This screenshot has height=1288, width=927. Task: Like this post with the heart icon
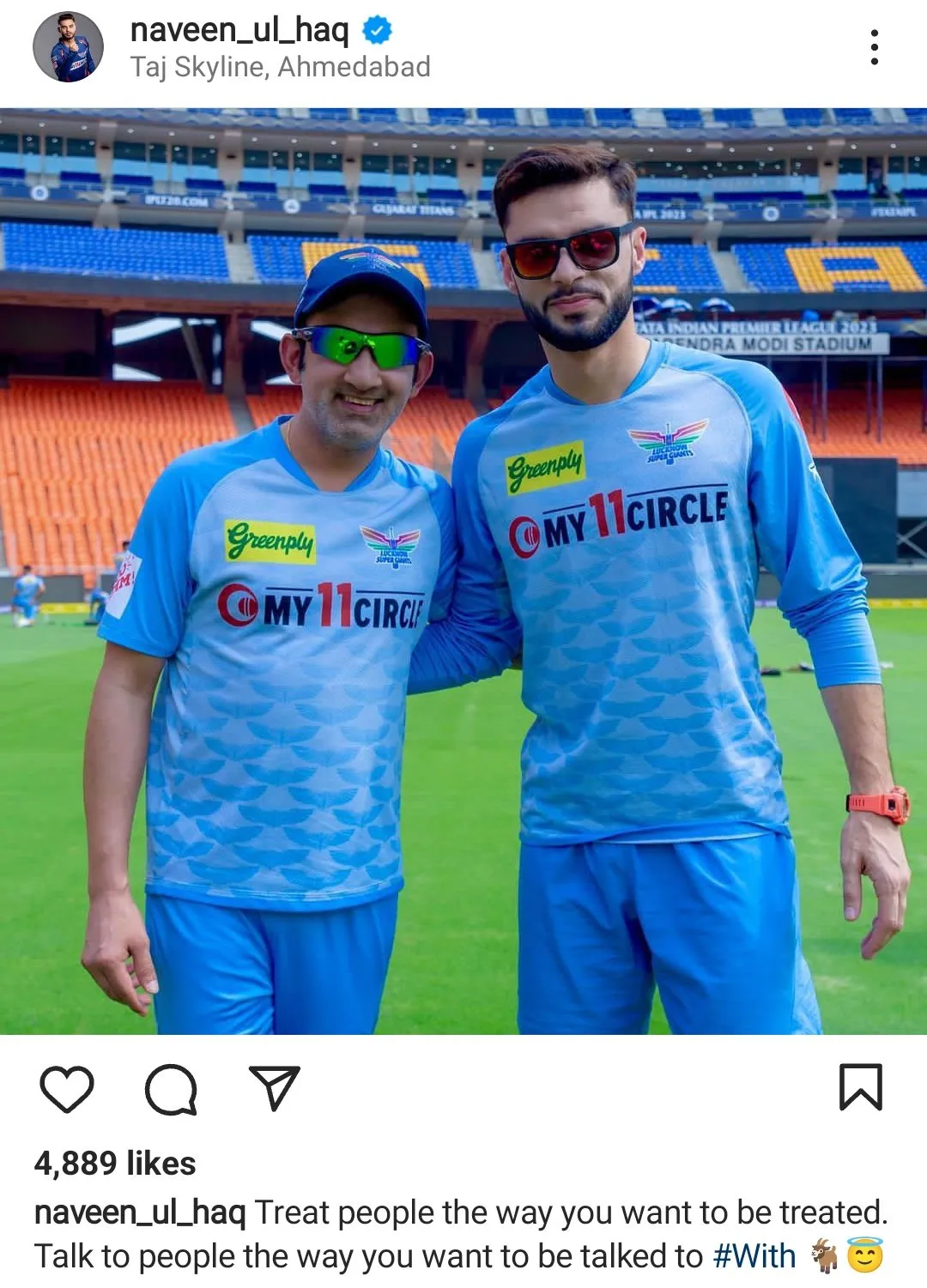(x=67, y=1089)
